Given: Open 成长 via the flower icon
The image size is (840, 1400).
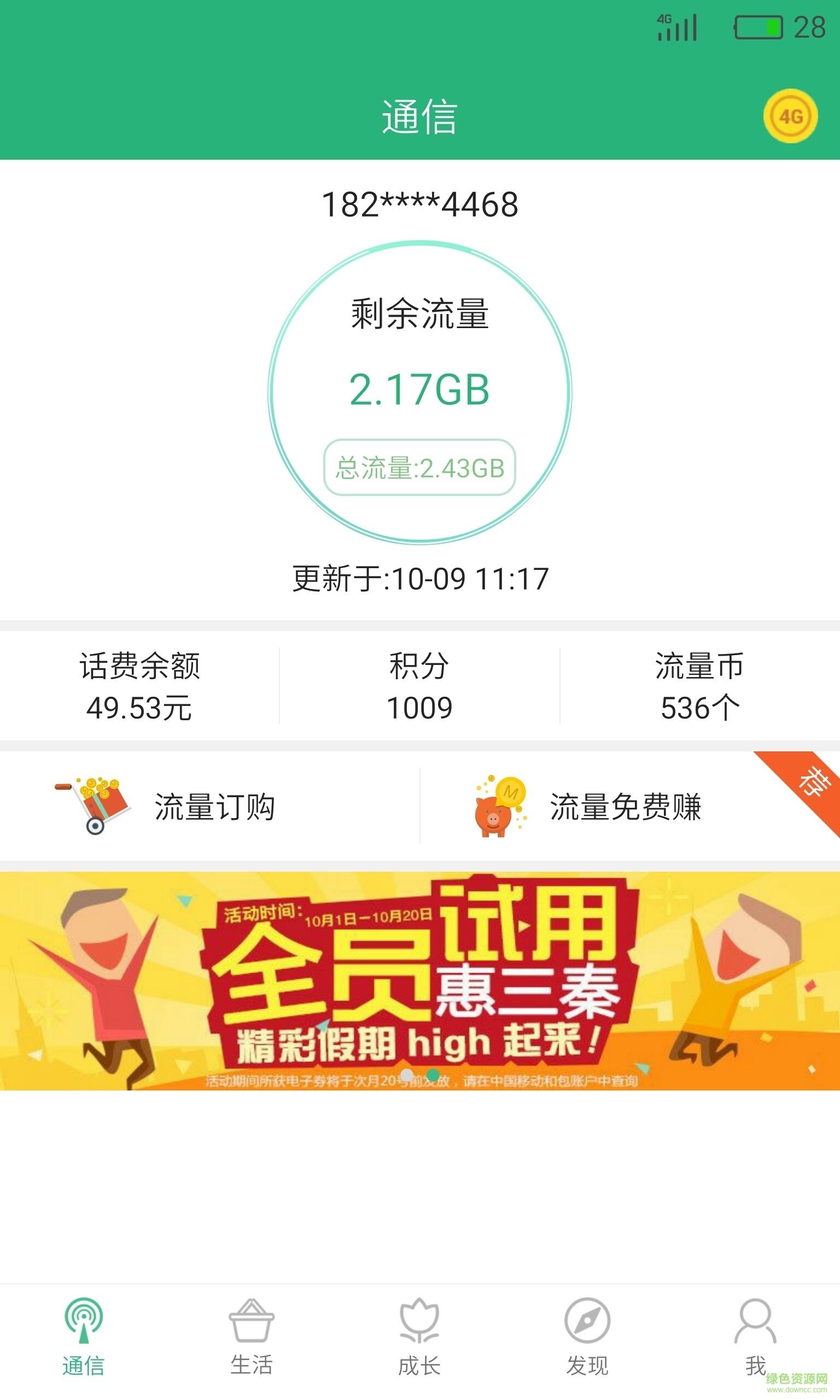Looking at the screenshot, I should tap(420, 1321).
